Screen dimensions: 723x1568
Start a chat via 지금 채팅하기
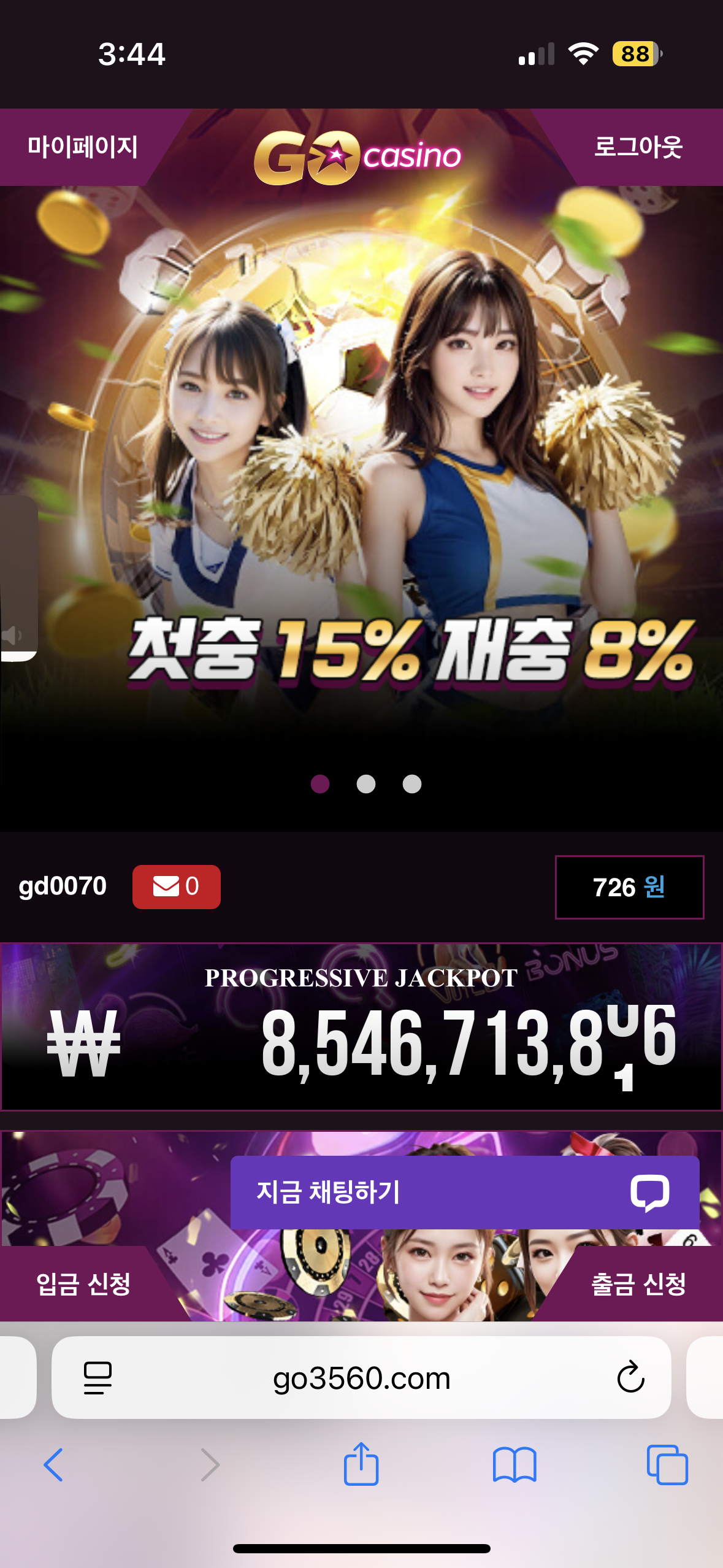[x=464, y=1192]
